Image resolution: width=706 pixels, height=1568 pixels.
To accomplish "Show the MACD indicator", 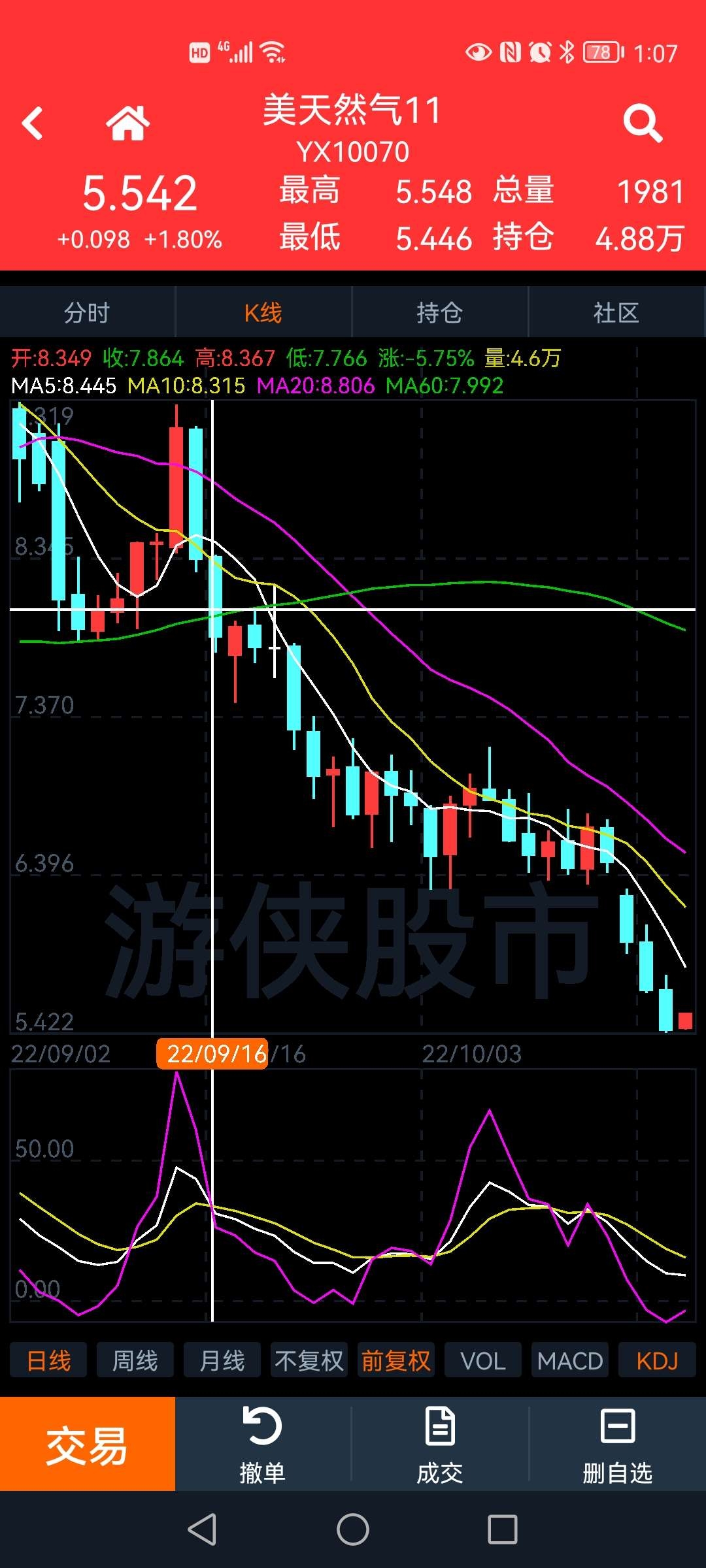I will click(x=570, y=1361).
